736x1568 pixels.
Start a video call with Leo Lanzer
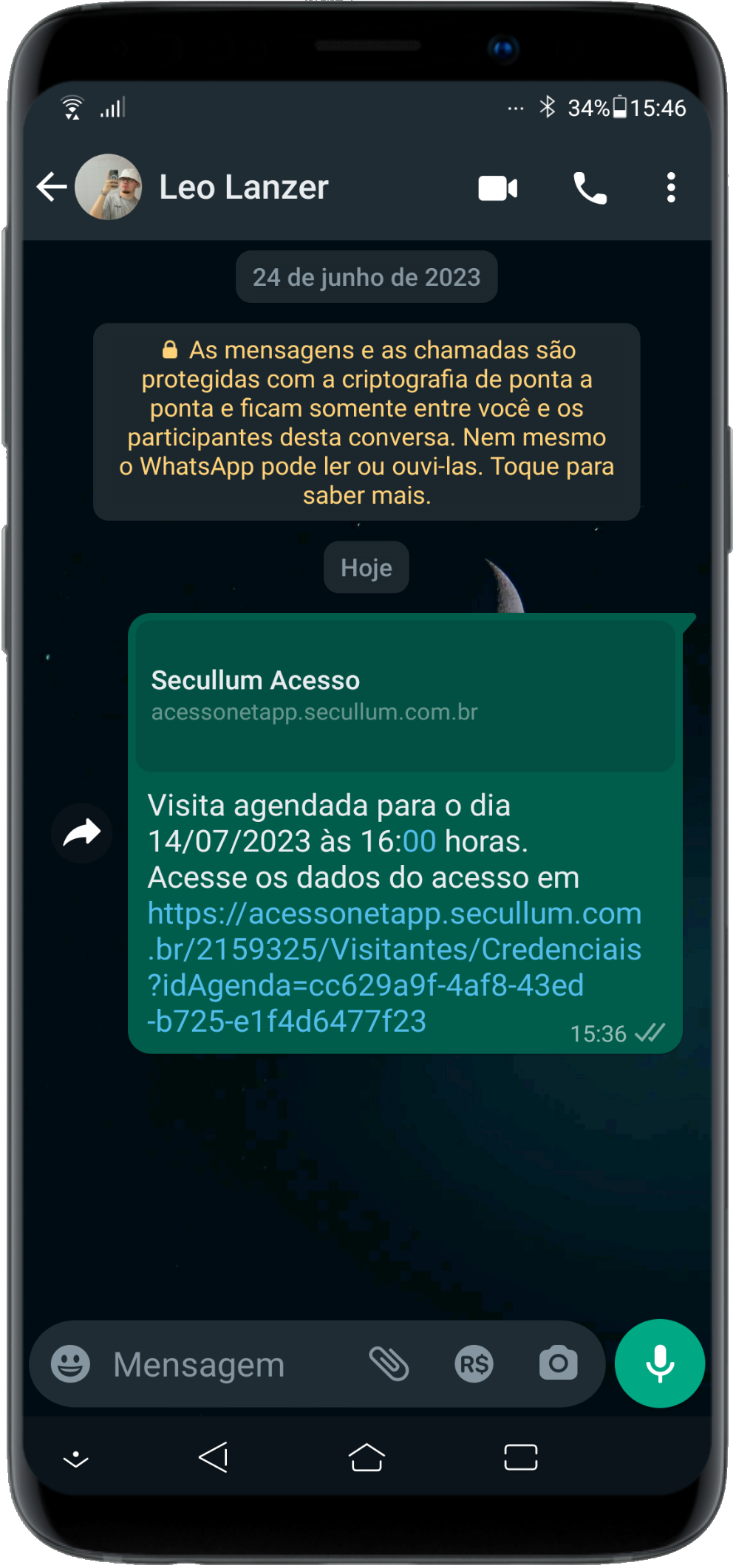tap(498, 188)
